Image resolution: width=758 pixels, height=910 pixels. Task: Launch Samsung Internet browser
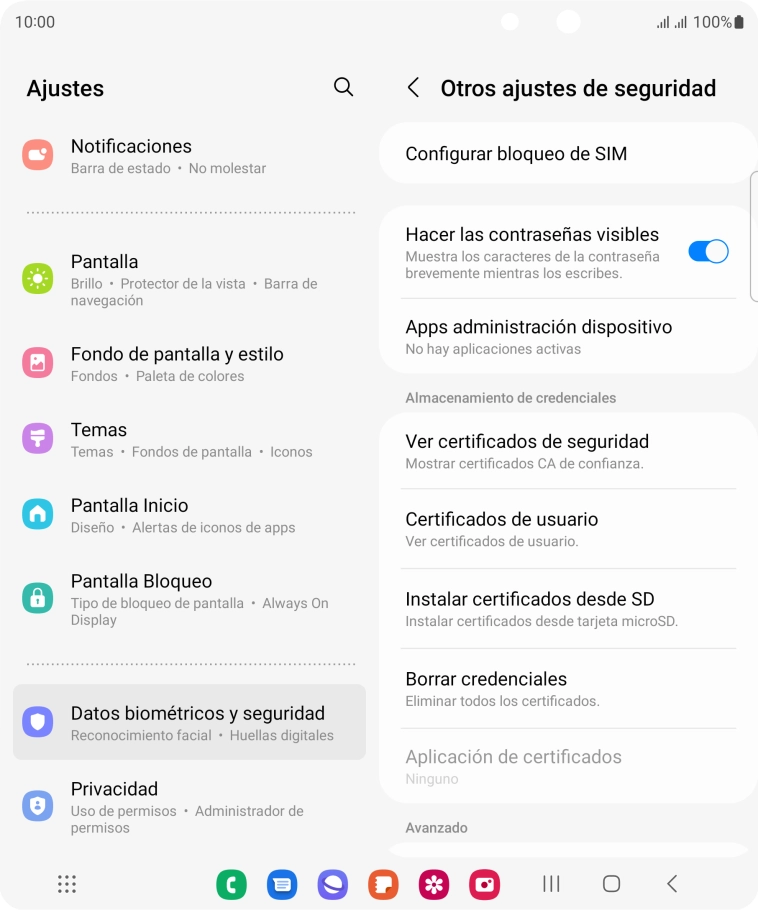tap(332, 885)
